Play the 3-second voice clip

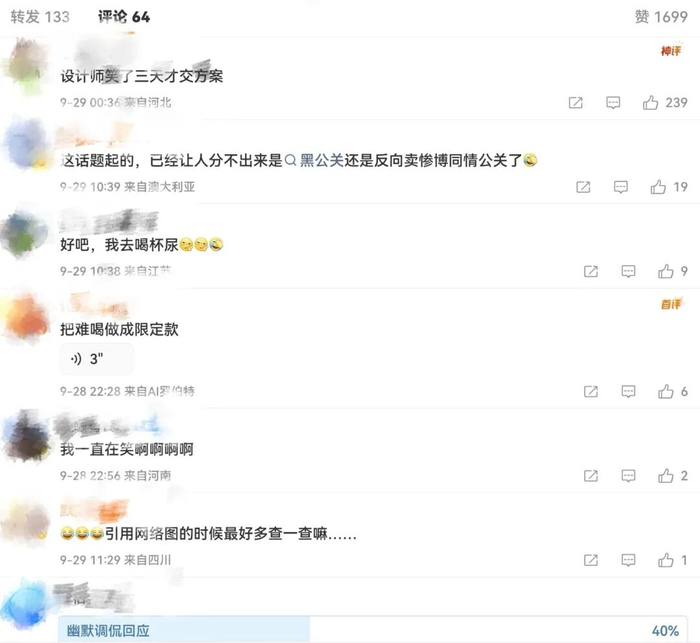[x=96, y=359]
